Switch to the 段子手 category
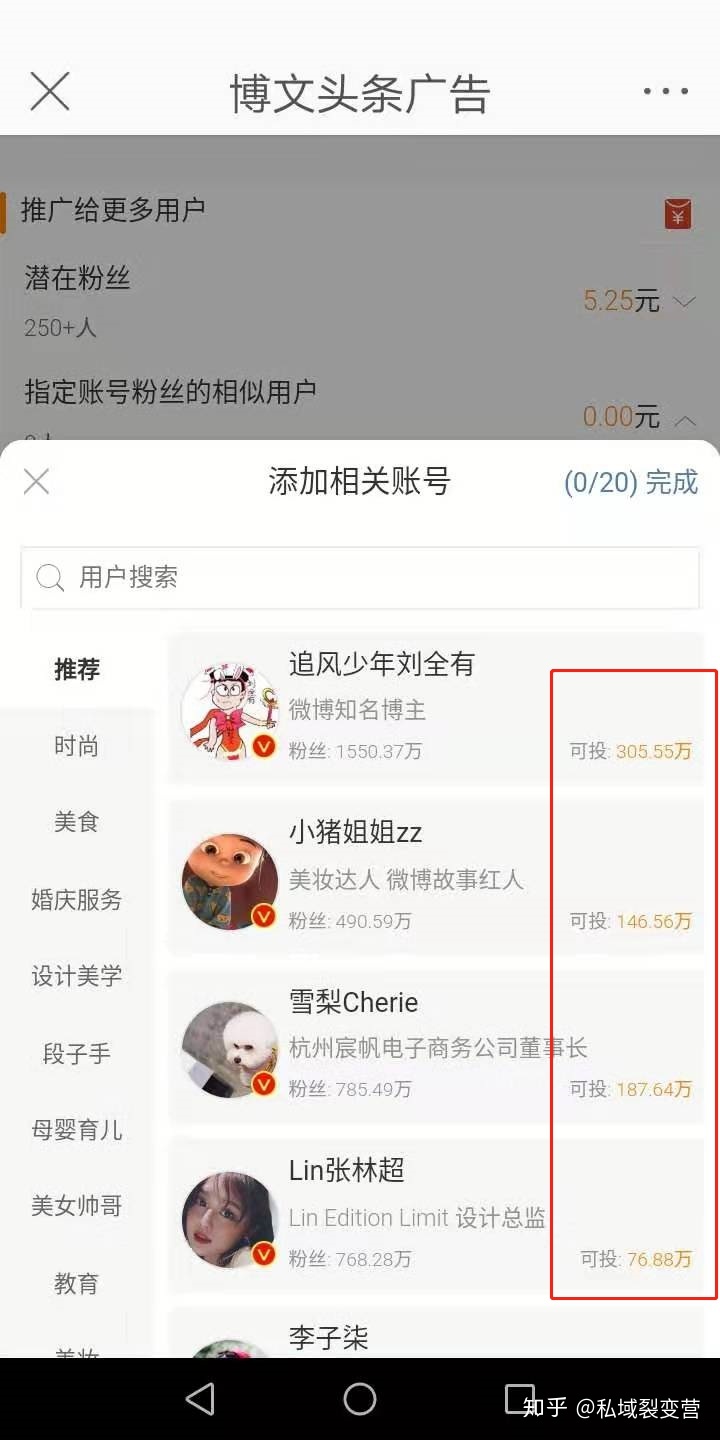 pyautogui.click(x=77, y=1053)
